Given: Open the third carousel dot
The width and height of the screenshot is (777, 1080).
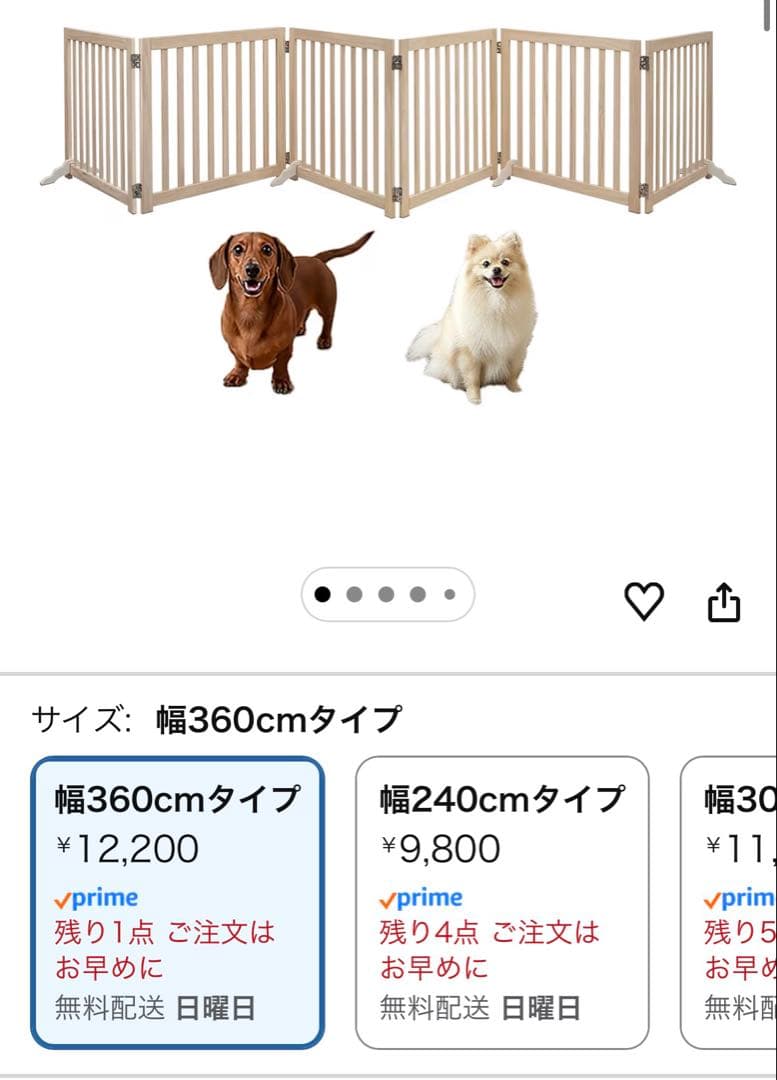Looking at the screenshot, I should tap(387, 594).
